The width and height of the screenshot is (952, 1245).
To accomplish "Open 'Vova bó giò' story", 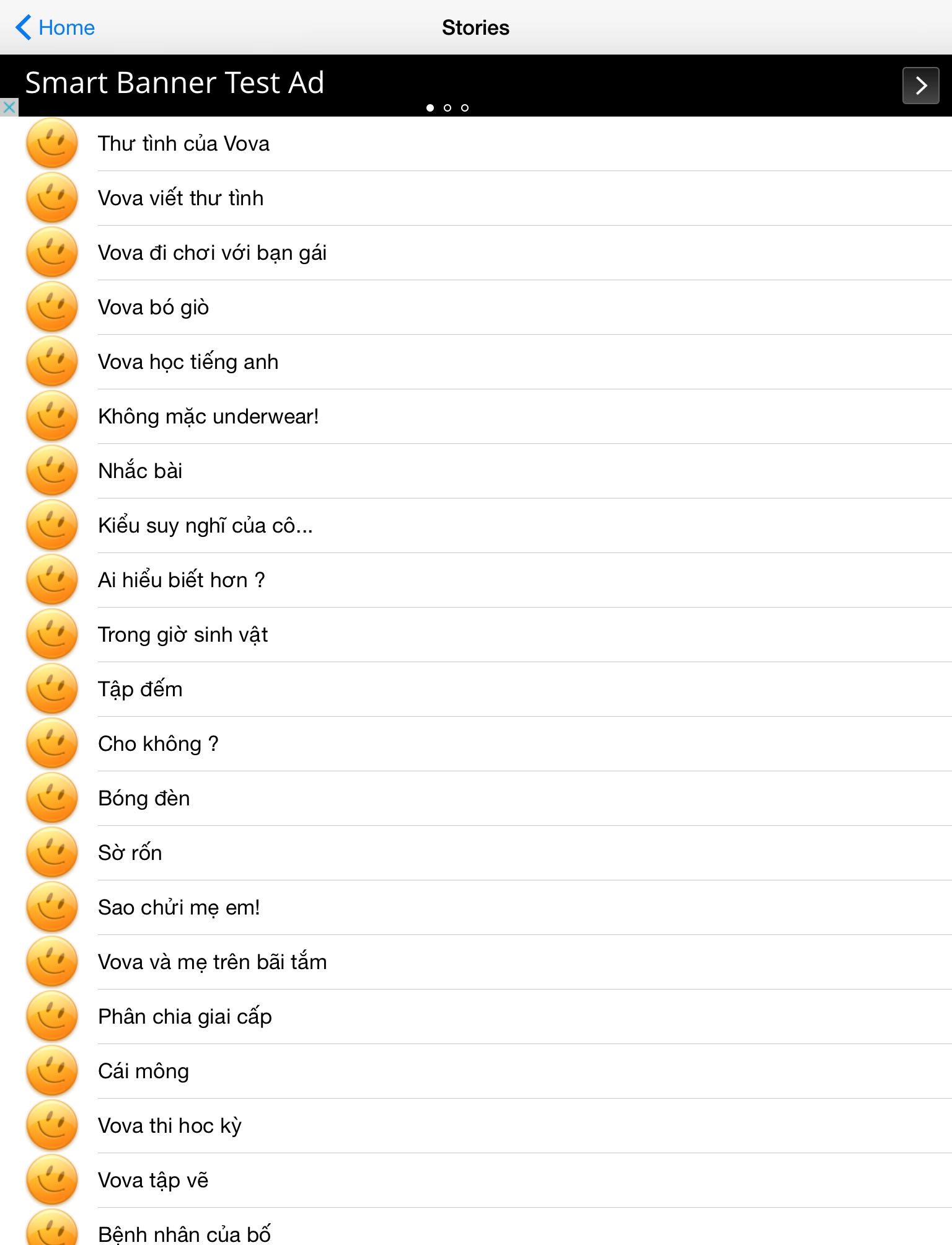I will [476, 308].
